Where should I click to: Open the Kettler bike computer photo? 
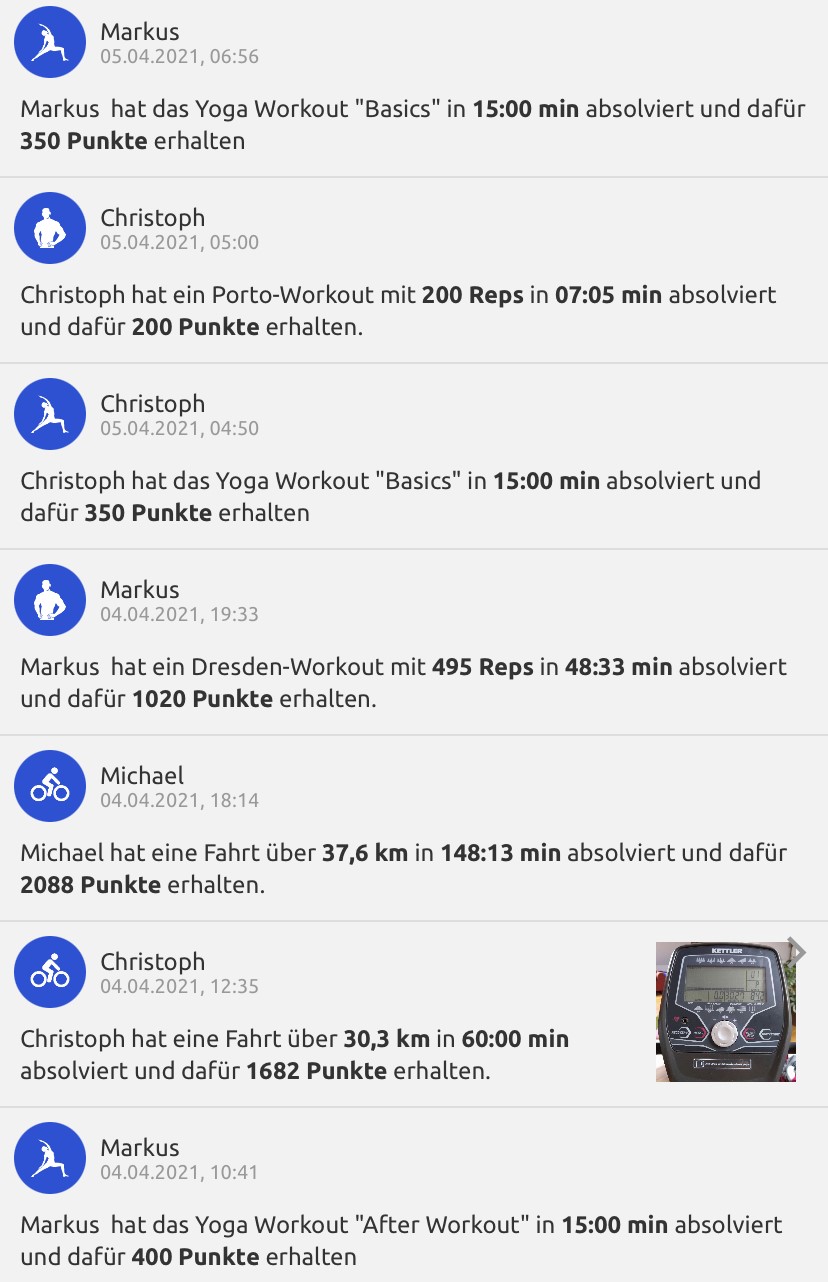(x=725, y=1010)
